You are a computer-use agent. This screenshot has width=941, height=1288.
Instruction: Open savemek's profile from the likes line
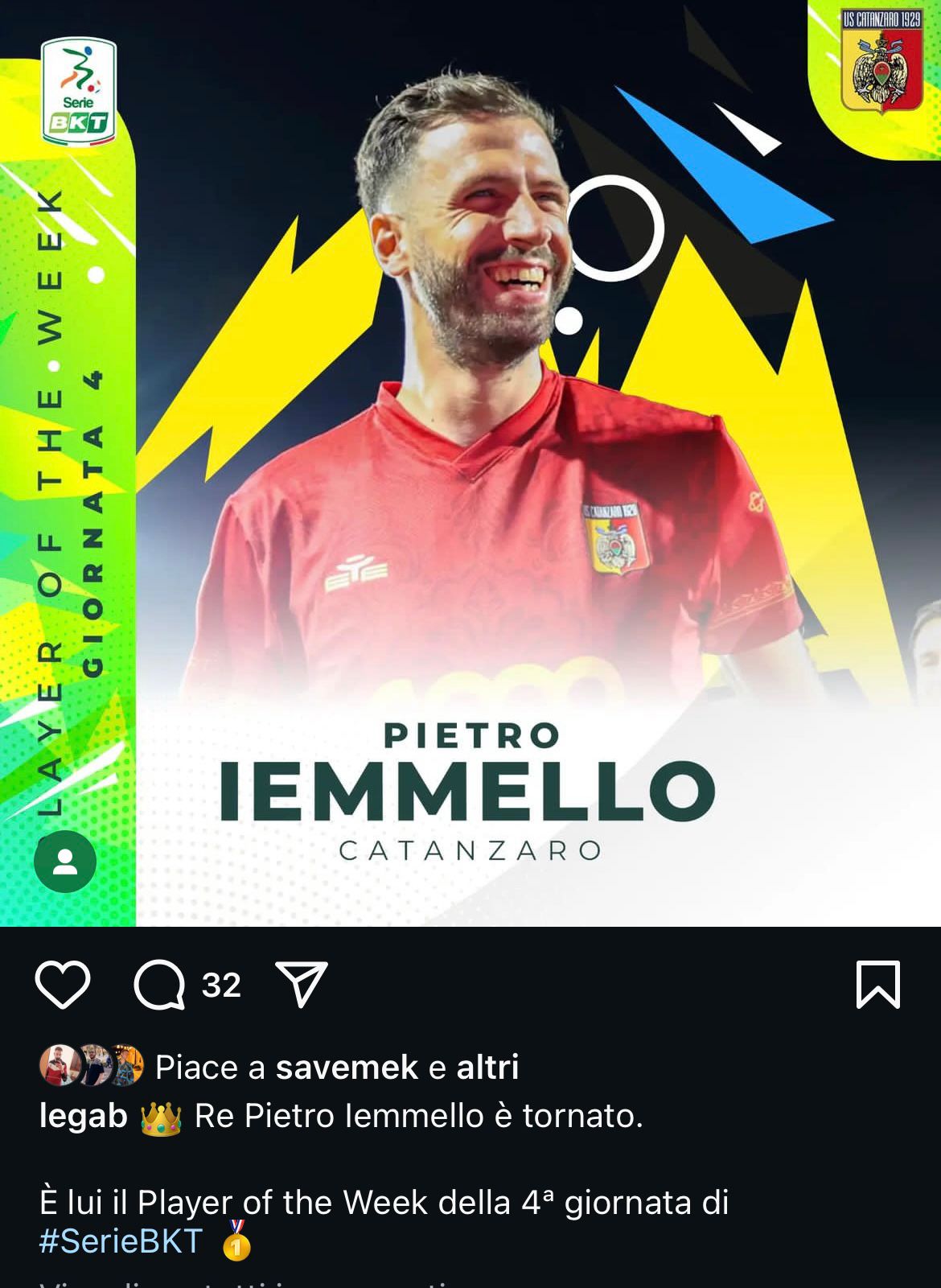pyautogui.click(x=347, y=1068)
